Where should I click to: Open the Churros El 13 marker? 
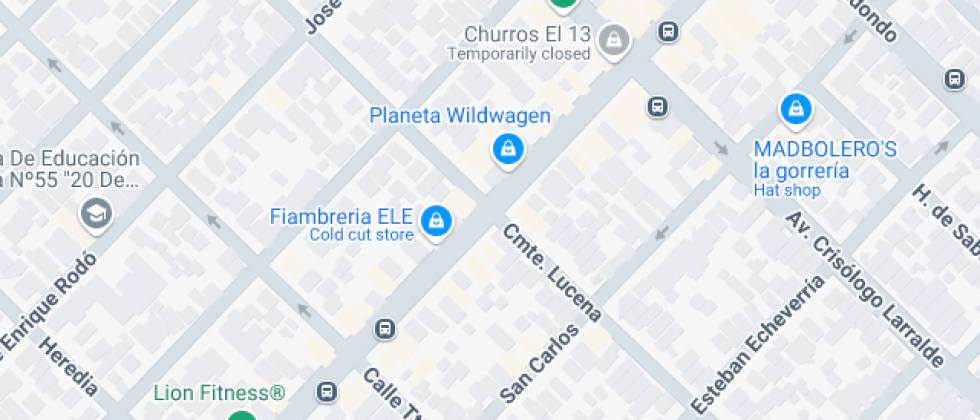615,42
